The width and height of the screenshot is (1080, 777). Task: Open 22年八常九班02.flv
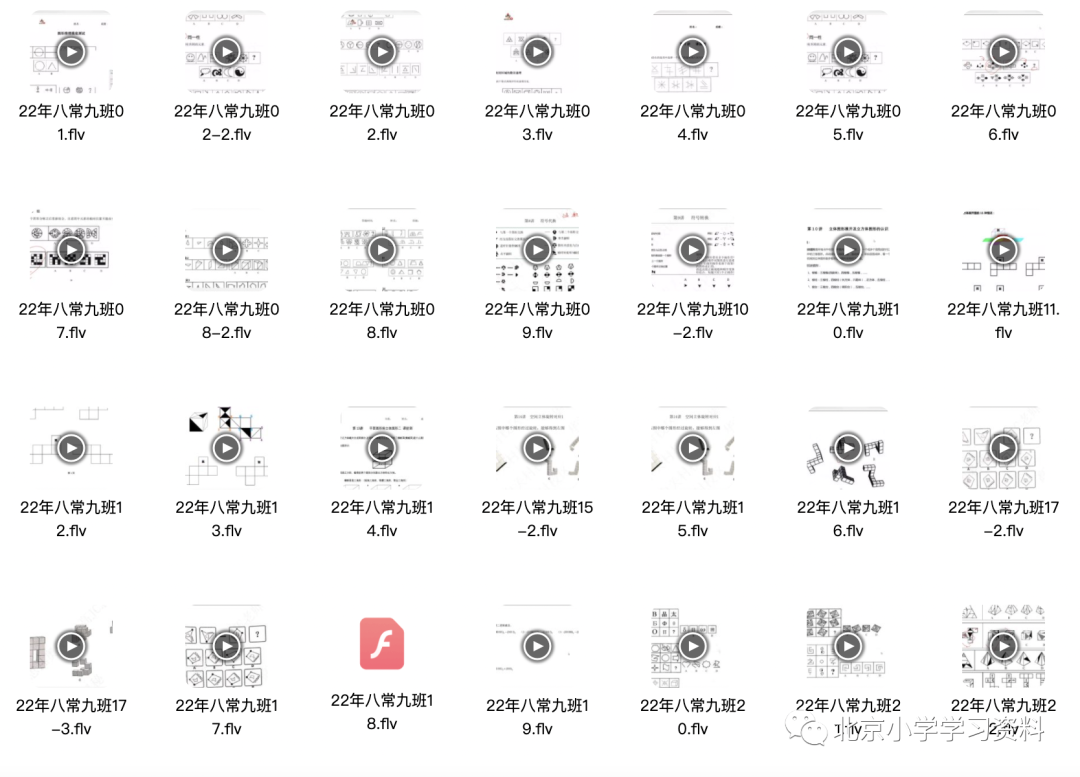382,52
